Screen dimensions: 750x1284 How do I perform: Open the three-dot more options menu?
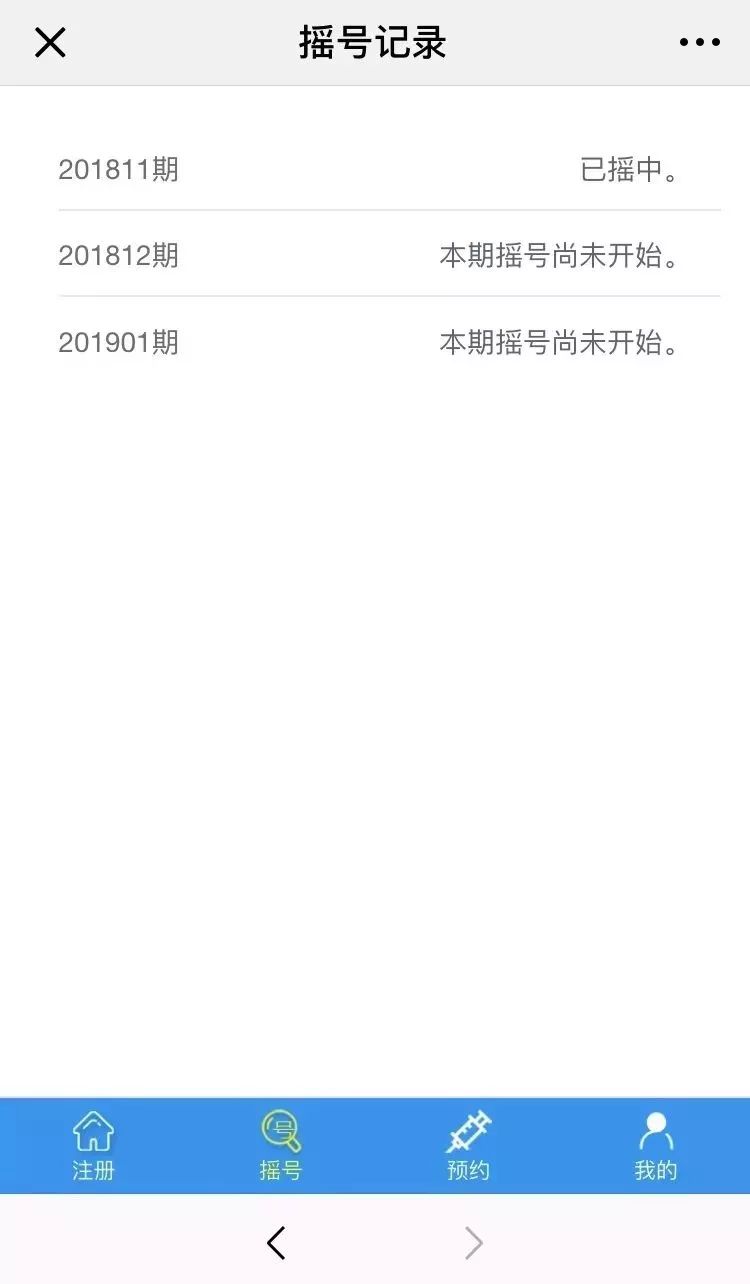[699, 42]
